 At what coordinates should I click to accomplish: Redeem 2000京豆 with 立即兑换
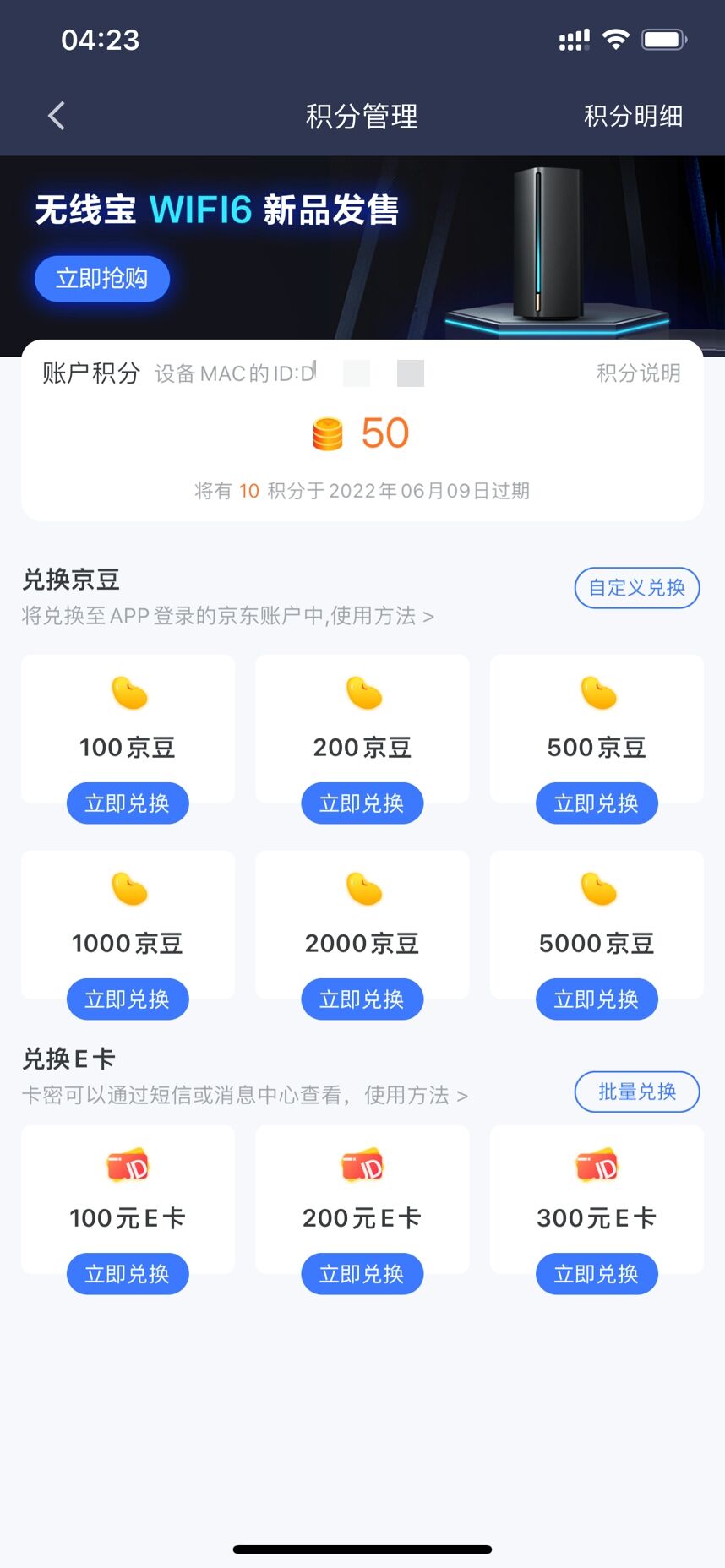[x=362, y=999]
